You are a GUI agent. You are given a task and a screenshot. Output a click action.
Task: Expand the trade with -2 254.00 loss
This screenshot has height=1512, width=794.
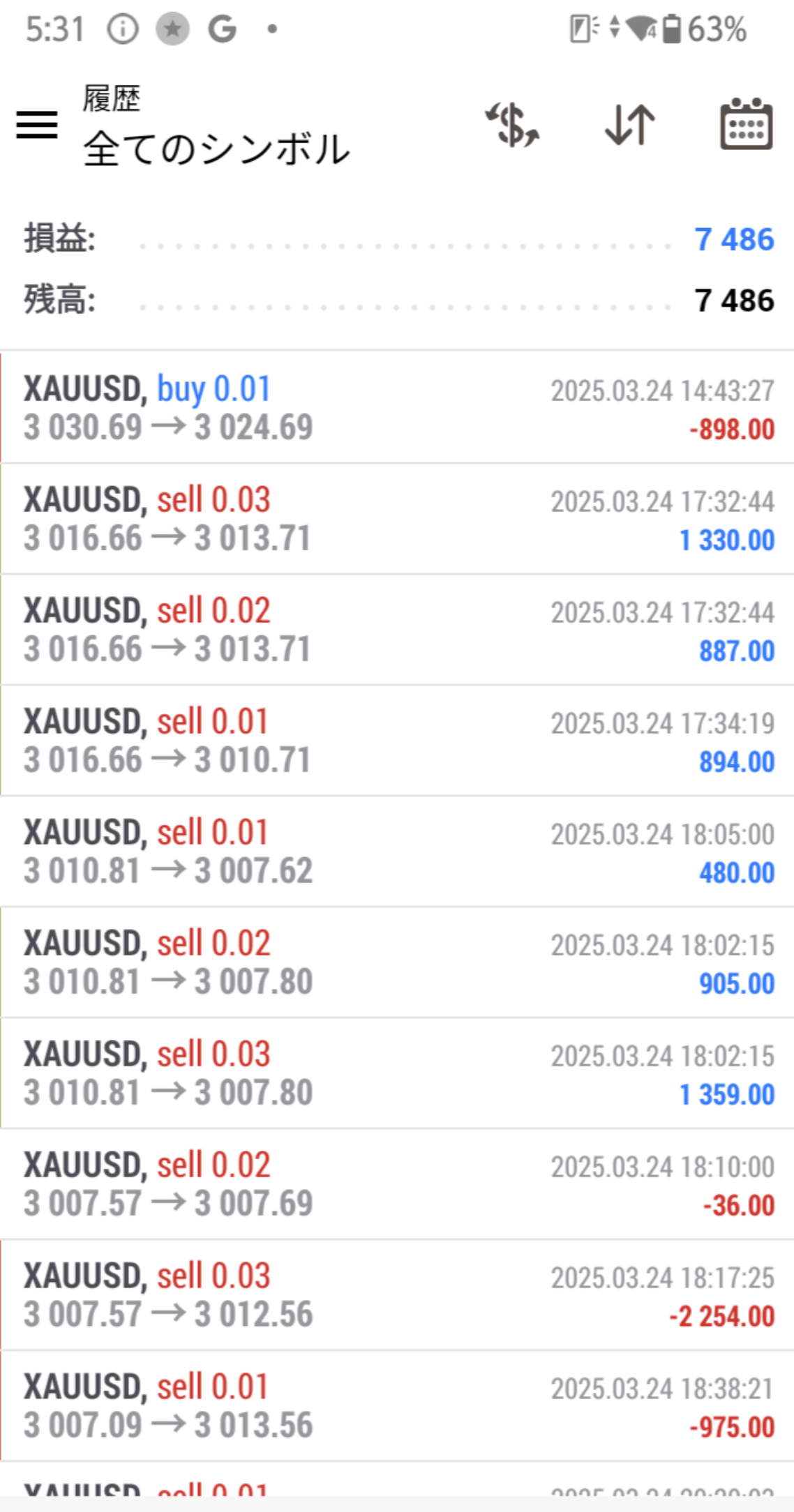pos(397,1295)
